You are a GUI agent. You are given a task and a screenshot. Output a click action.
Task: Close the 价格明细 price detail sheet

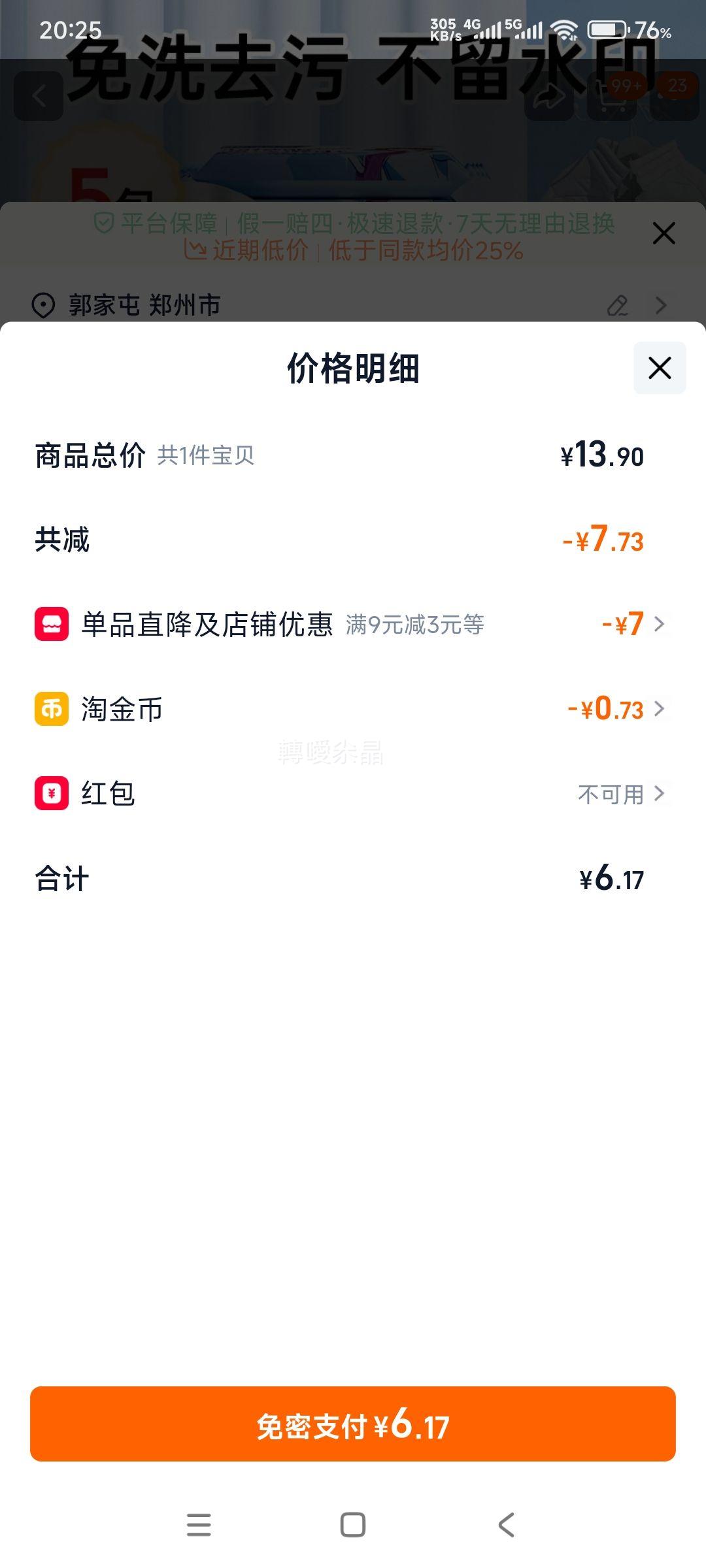(659, 368)
